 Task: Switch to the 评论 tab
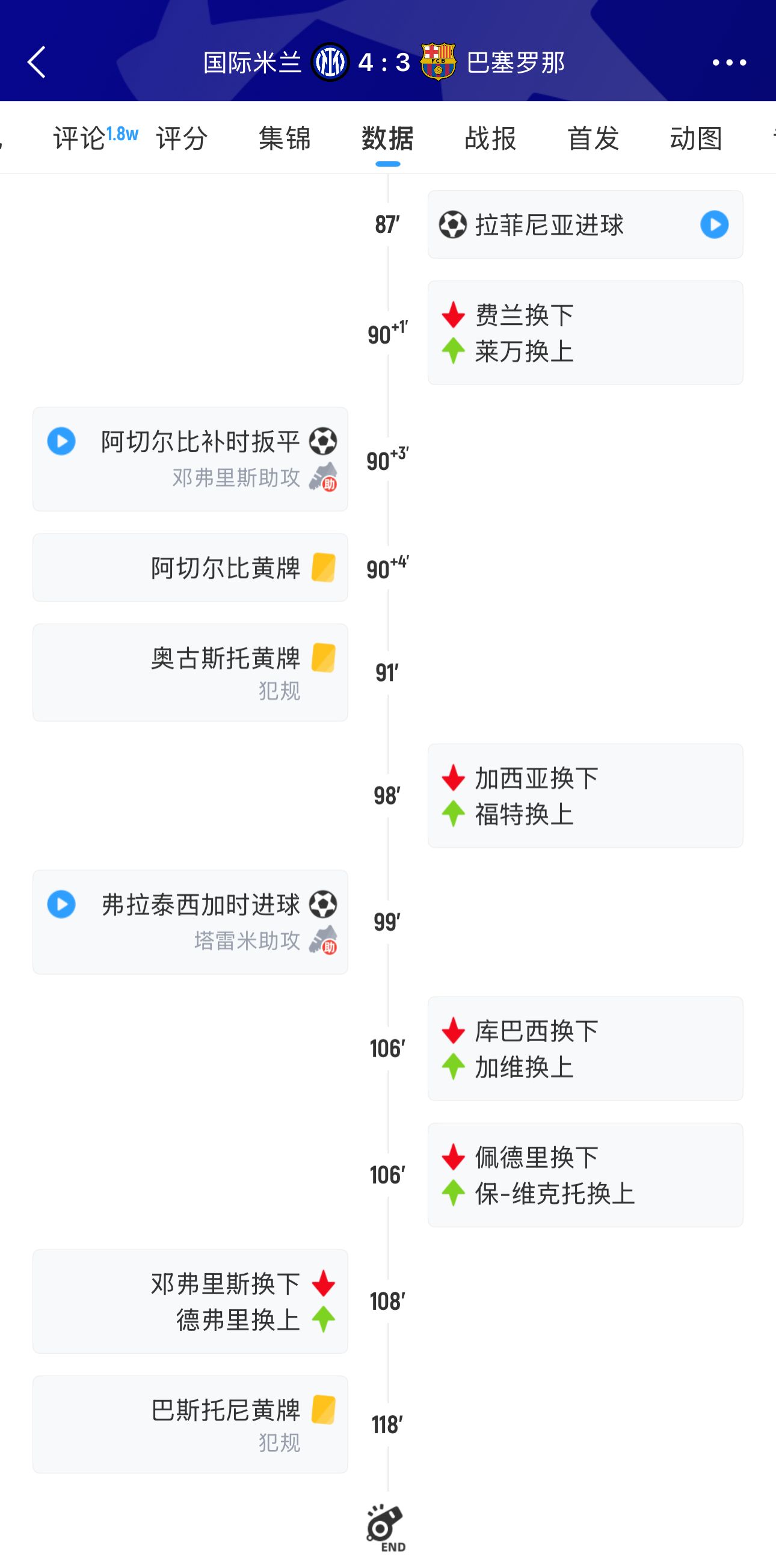pos(81,138)
